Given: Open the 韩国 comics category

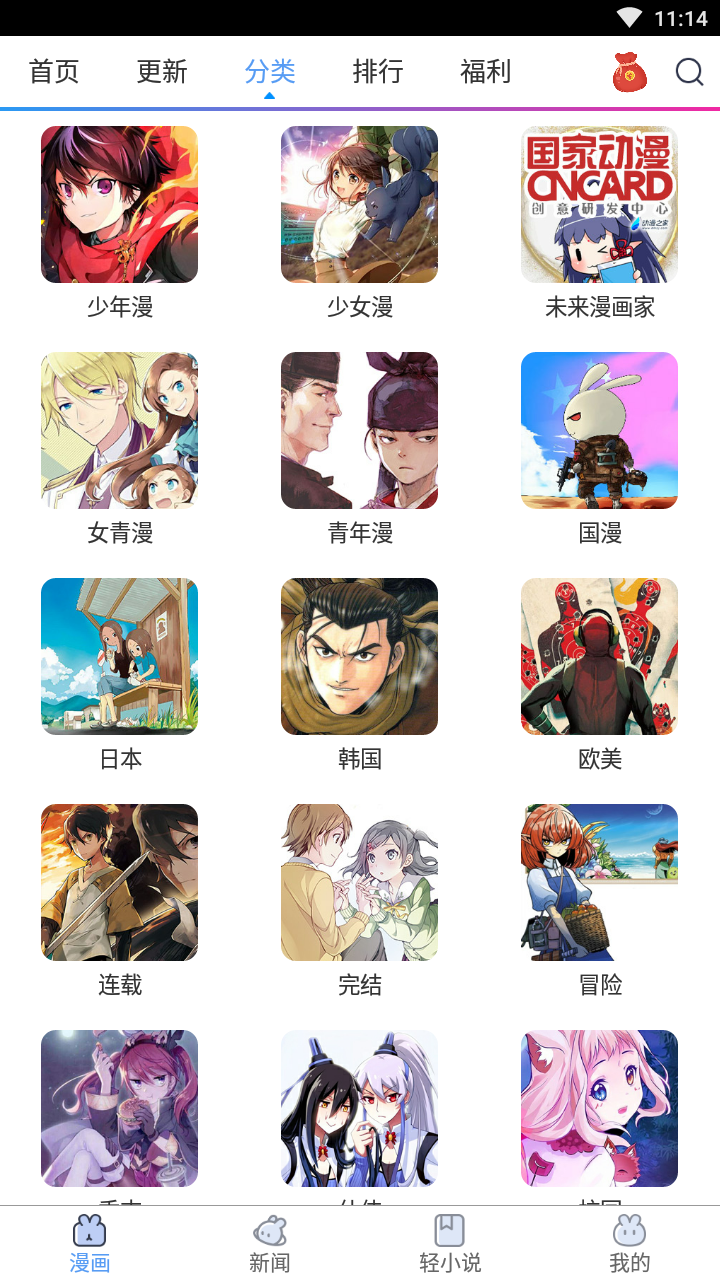Looking at the screenshot, I should (360, 675).
